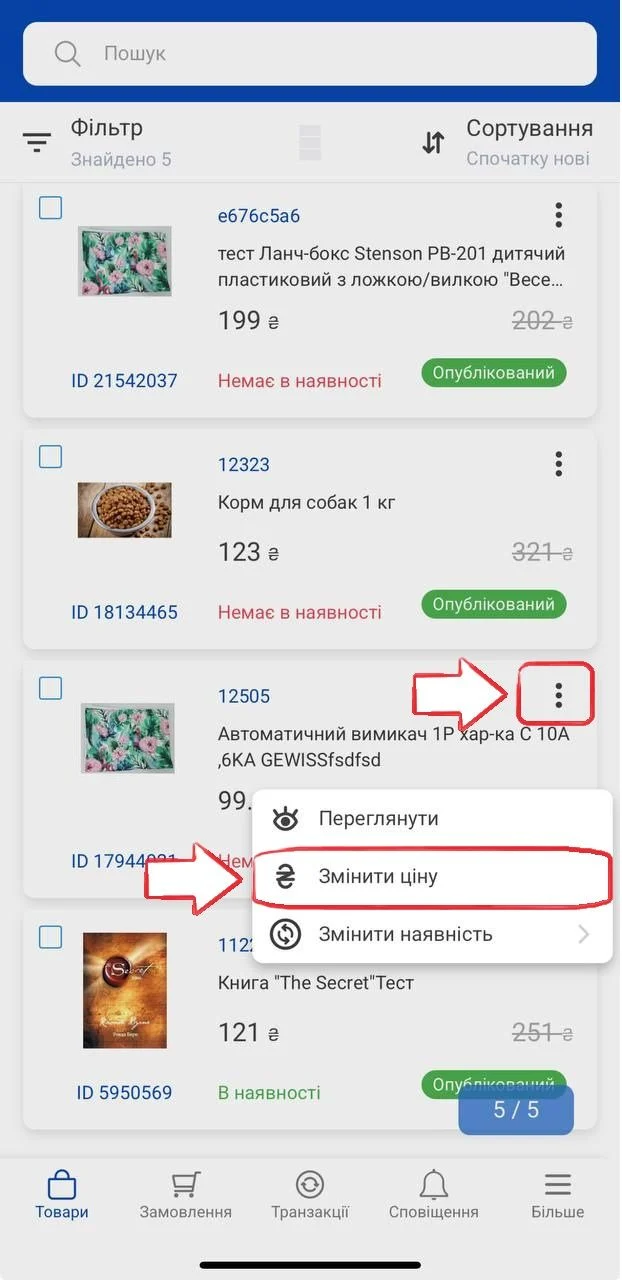Select the checkbox for product 12505
The width and height of the screenshot is (622, 1280).
(50, 688)
